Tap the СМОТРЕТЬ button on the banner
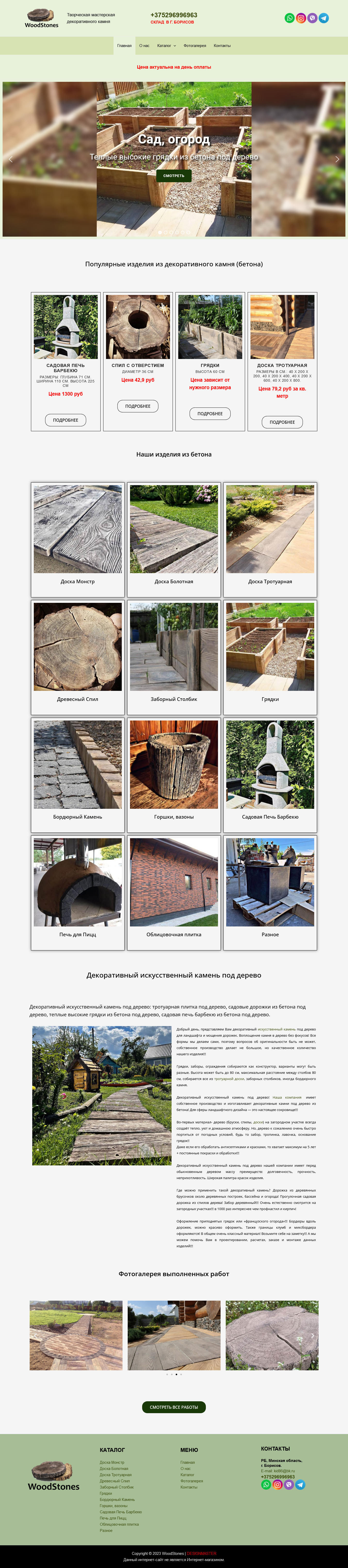Viewport: 348px width, 1568px height. pos(174,176)
